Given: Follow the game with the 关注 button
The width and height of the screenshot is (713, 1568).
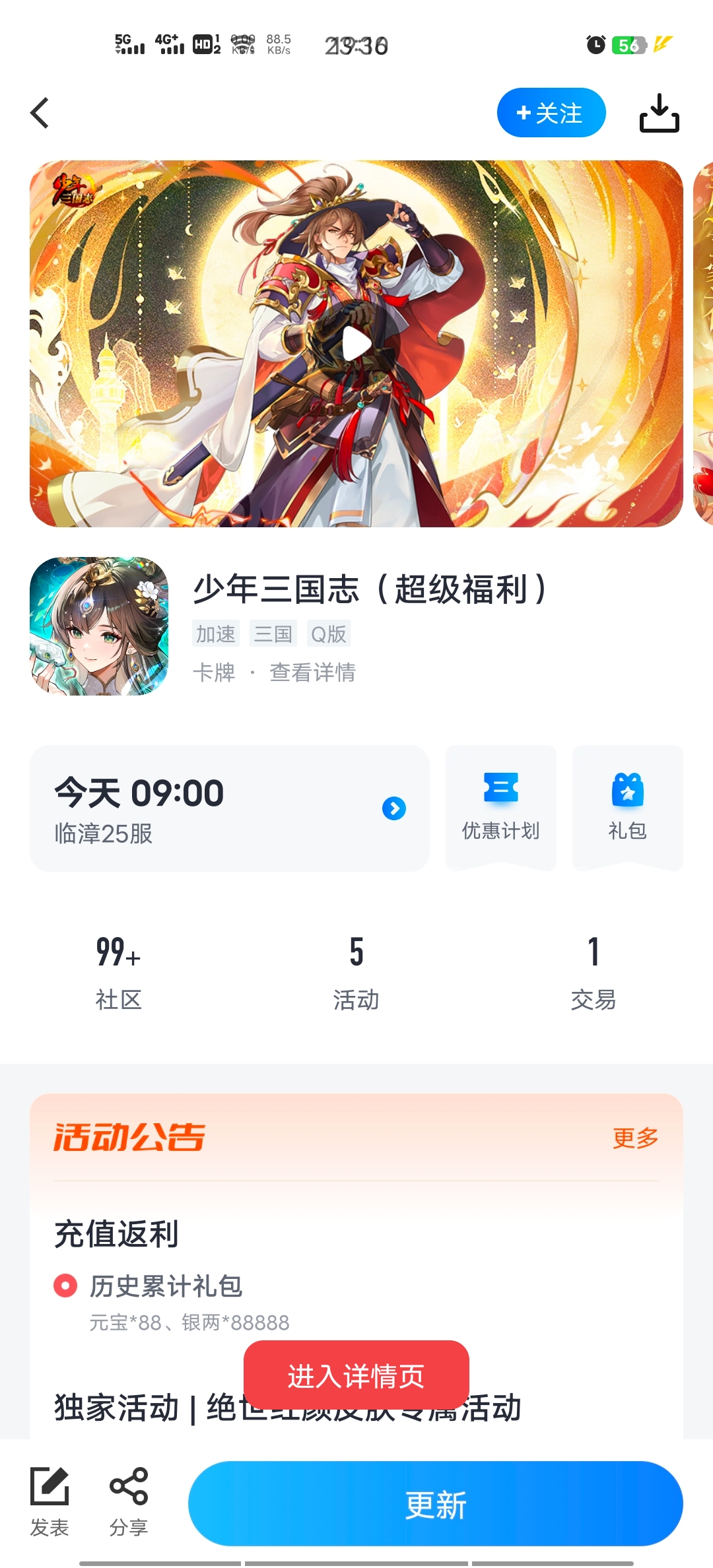Looking at the screenshot, I should [551, 113].
